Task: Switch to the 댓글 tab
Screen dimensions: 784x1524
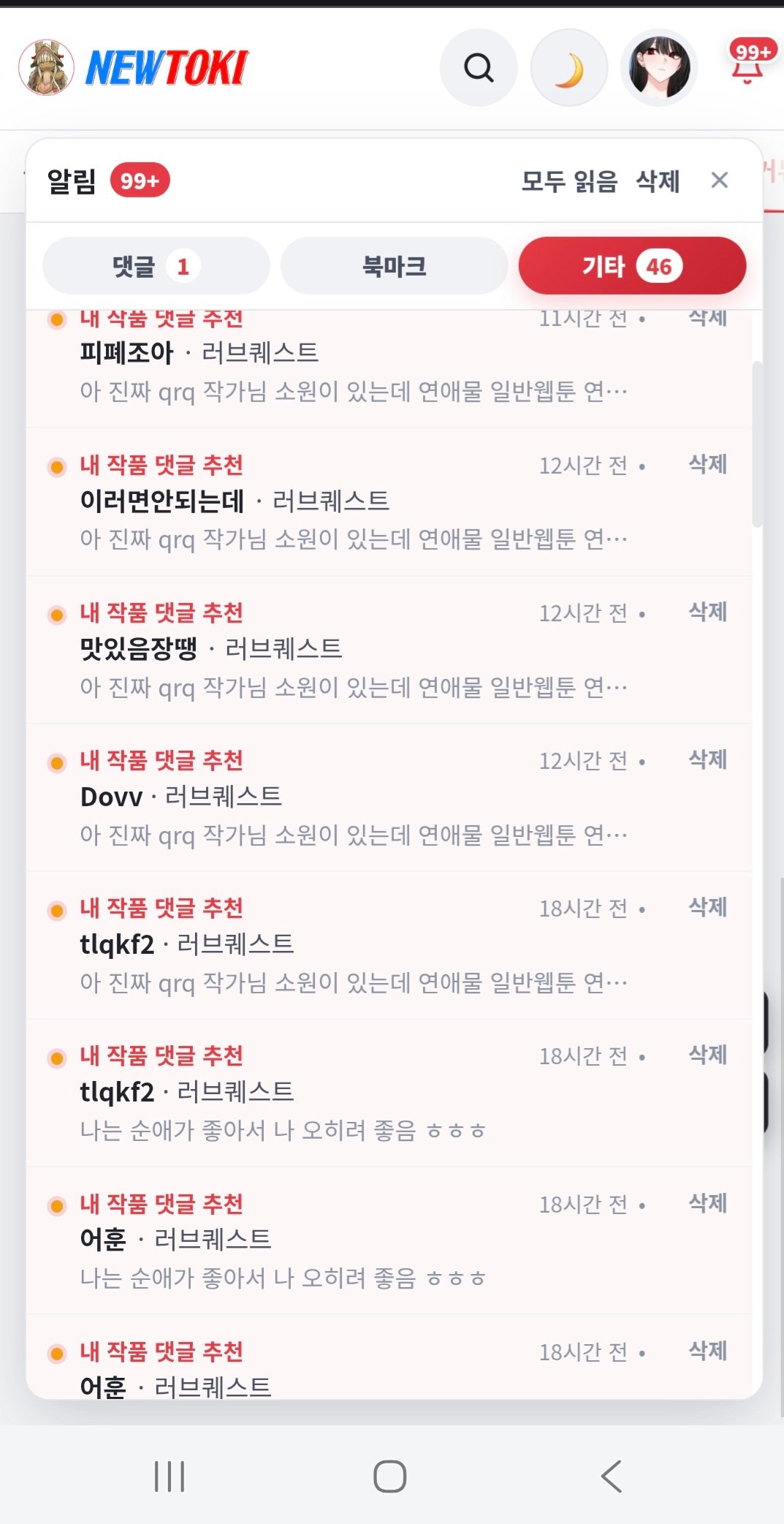Action: [156, 266]
